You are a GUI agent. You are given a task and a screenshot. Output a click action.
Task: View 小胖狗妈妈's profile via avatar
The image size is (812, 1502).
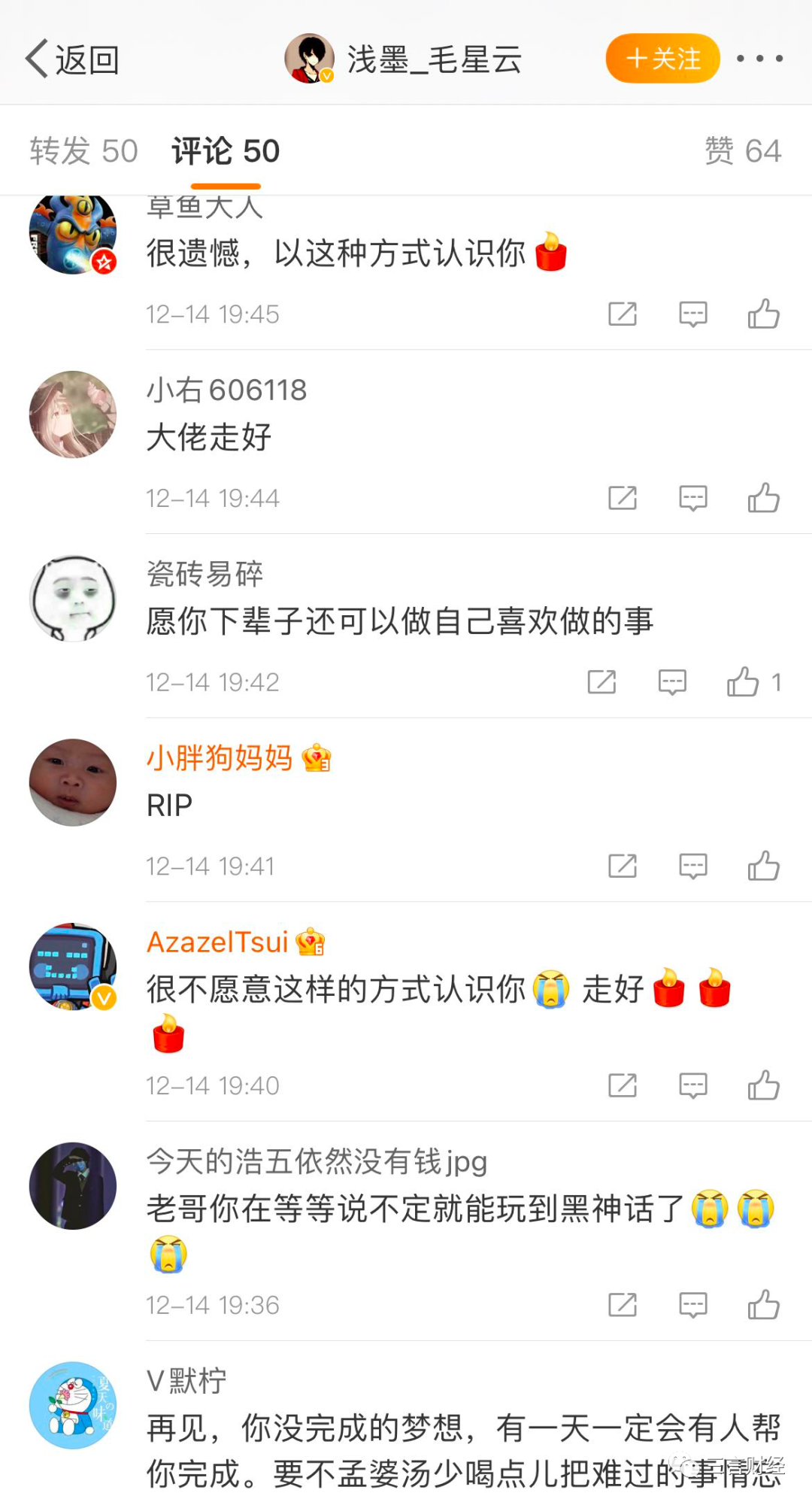pyautogui.click(x=73, y=782)
